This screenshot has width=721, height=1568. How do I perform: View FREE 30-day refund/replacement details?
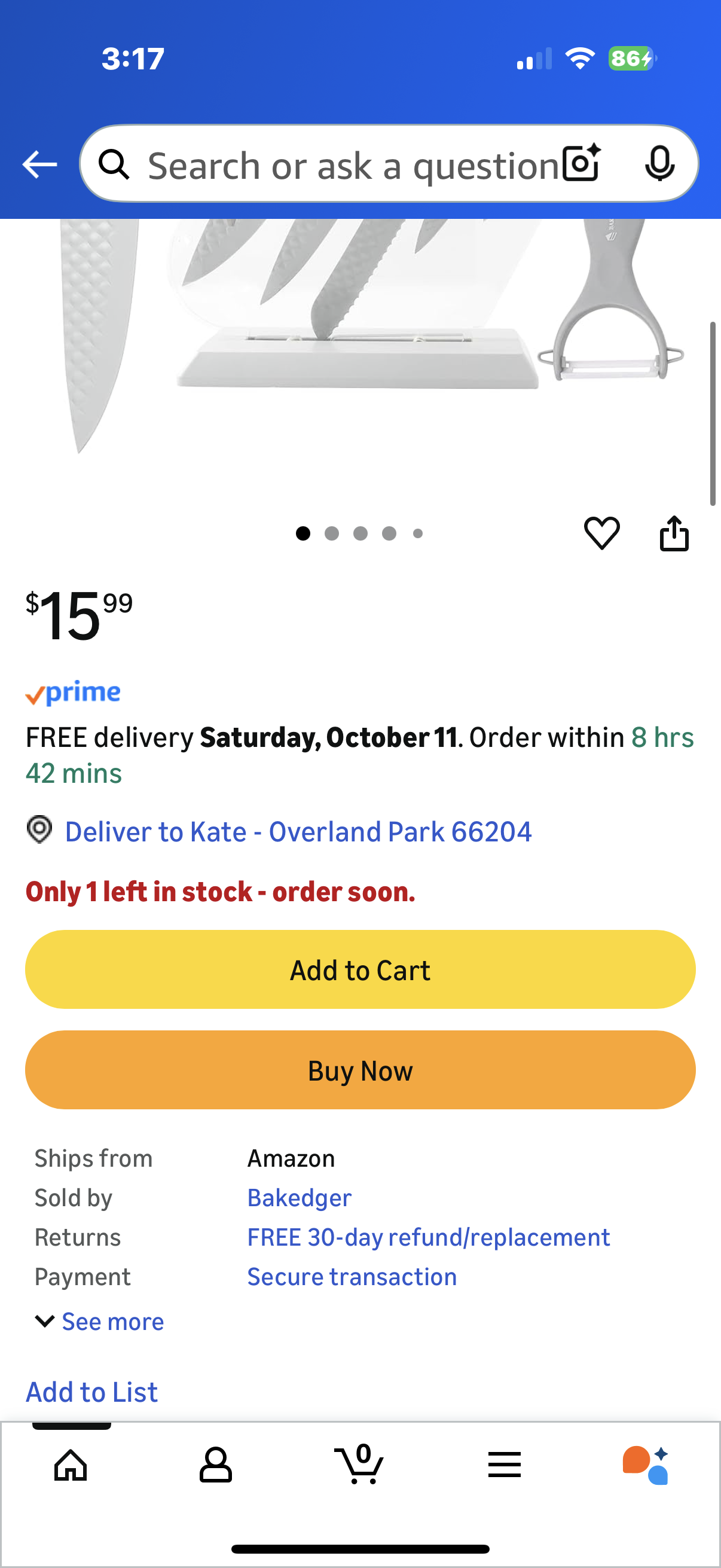tap(428, 1237)
